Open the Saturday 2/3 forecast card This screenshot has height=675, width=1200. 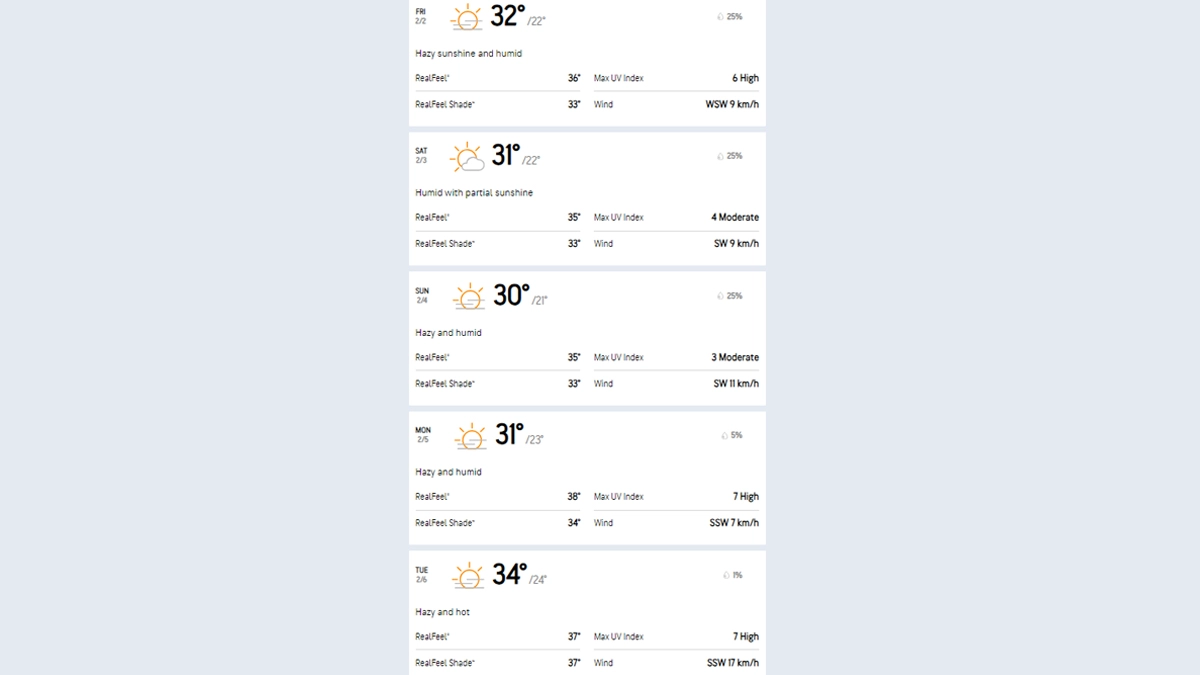[587, 198]
